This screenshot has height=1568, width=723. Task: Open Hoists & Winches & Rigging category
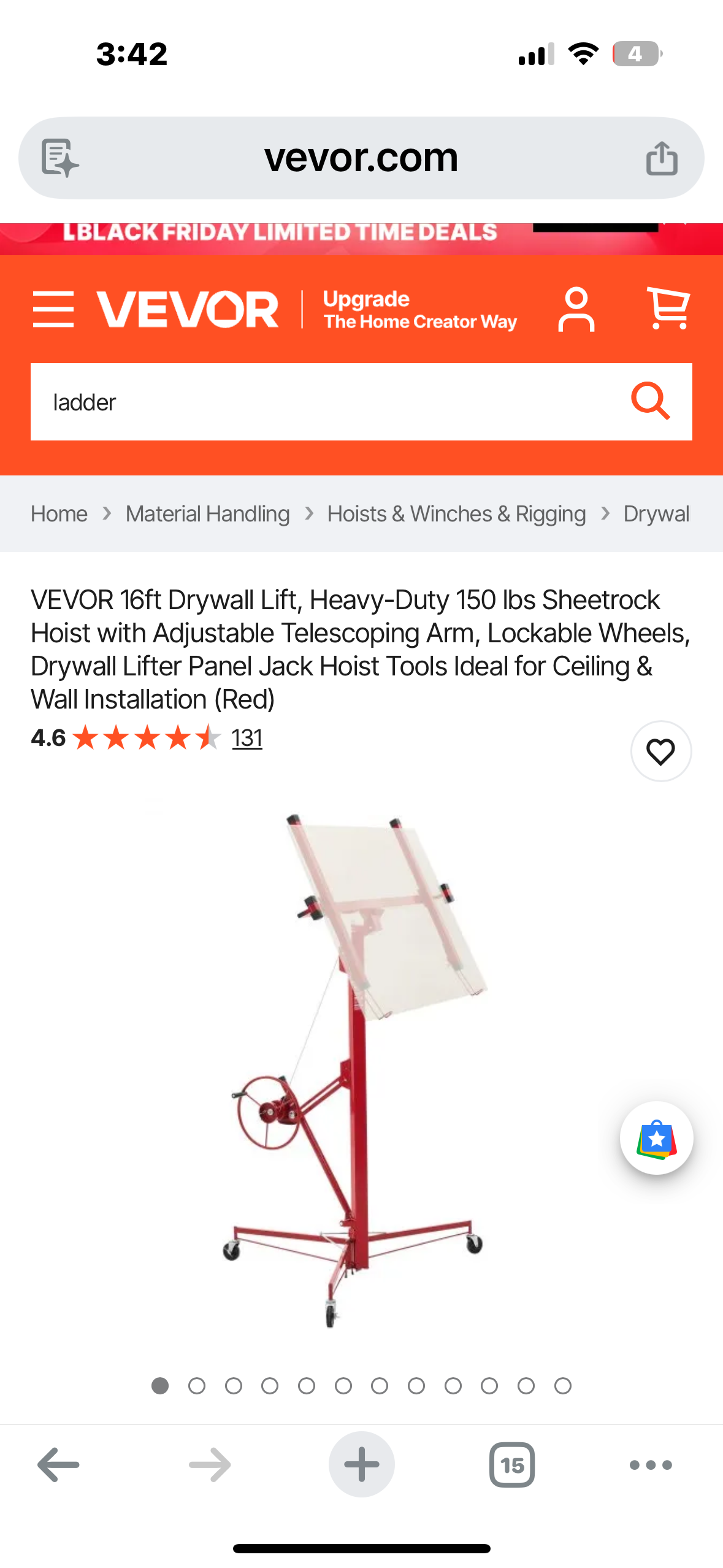[456, 513]
